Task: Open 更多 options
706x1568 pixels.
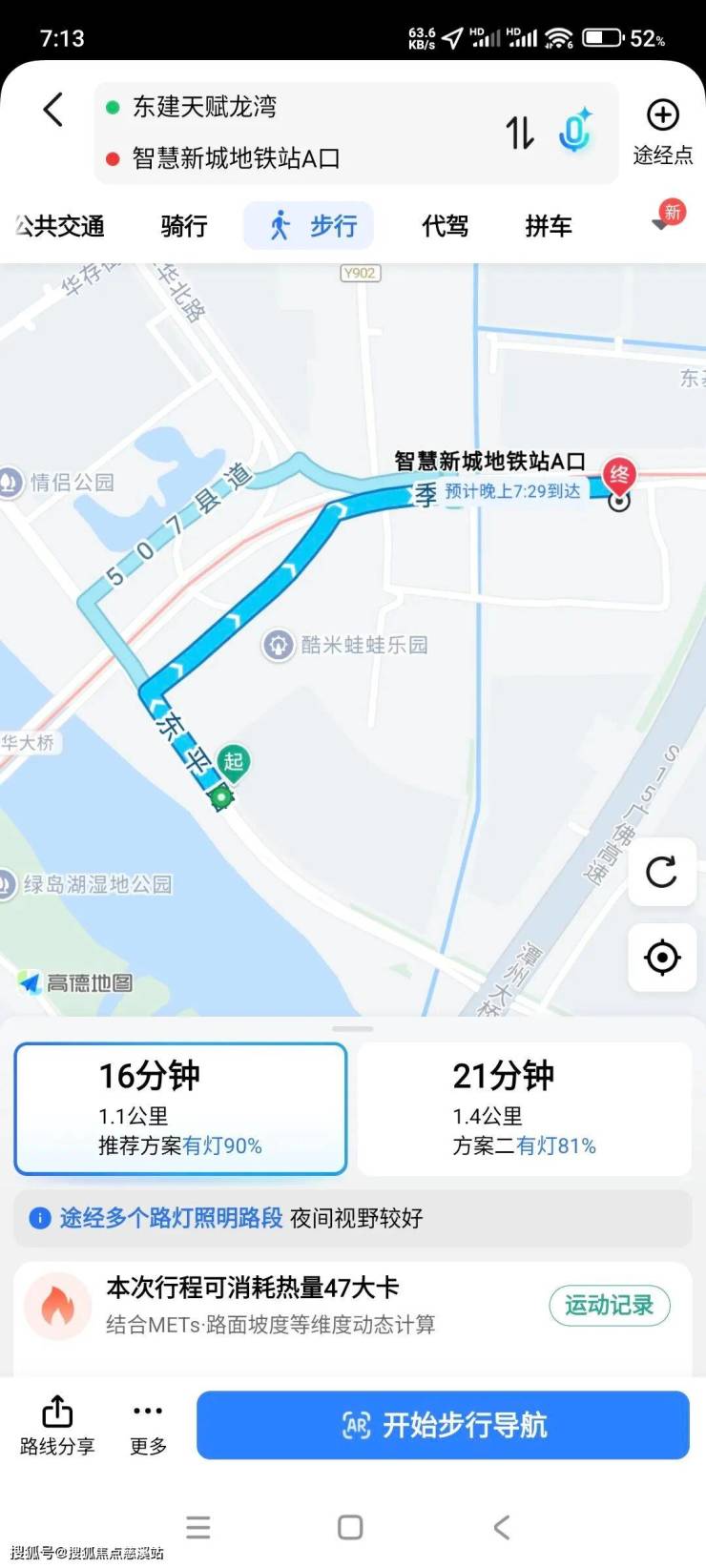Action: point(148,1426)
